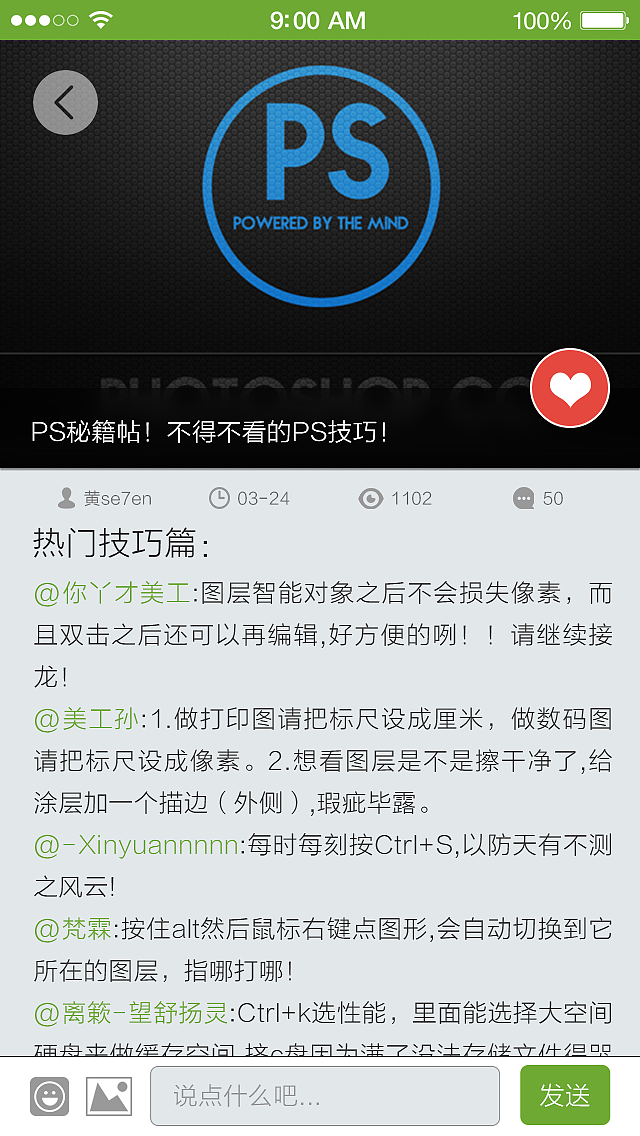Open the @你丫才美工 user mention
The image size is (640, 1136).
(112, 593)
